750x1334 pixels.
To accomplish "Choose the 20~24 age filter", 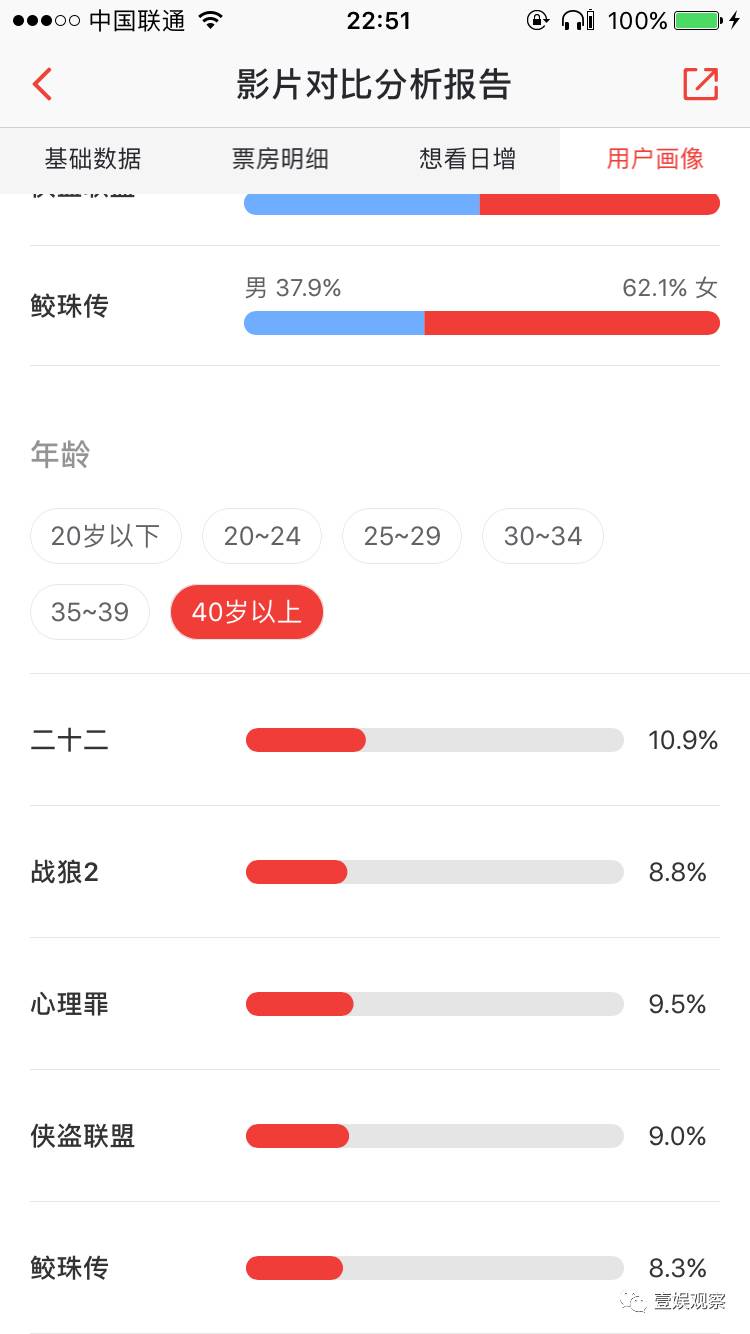I will 262,536.
